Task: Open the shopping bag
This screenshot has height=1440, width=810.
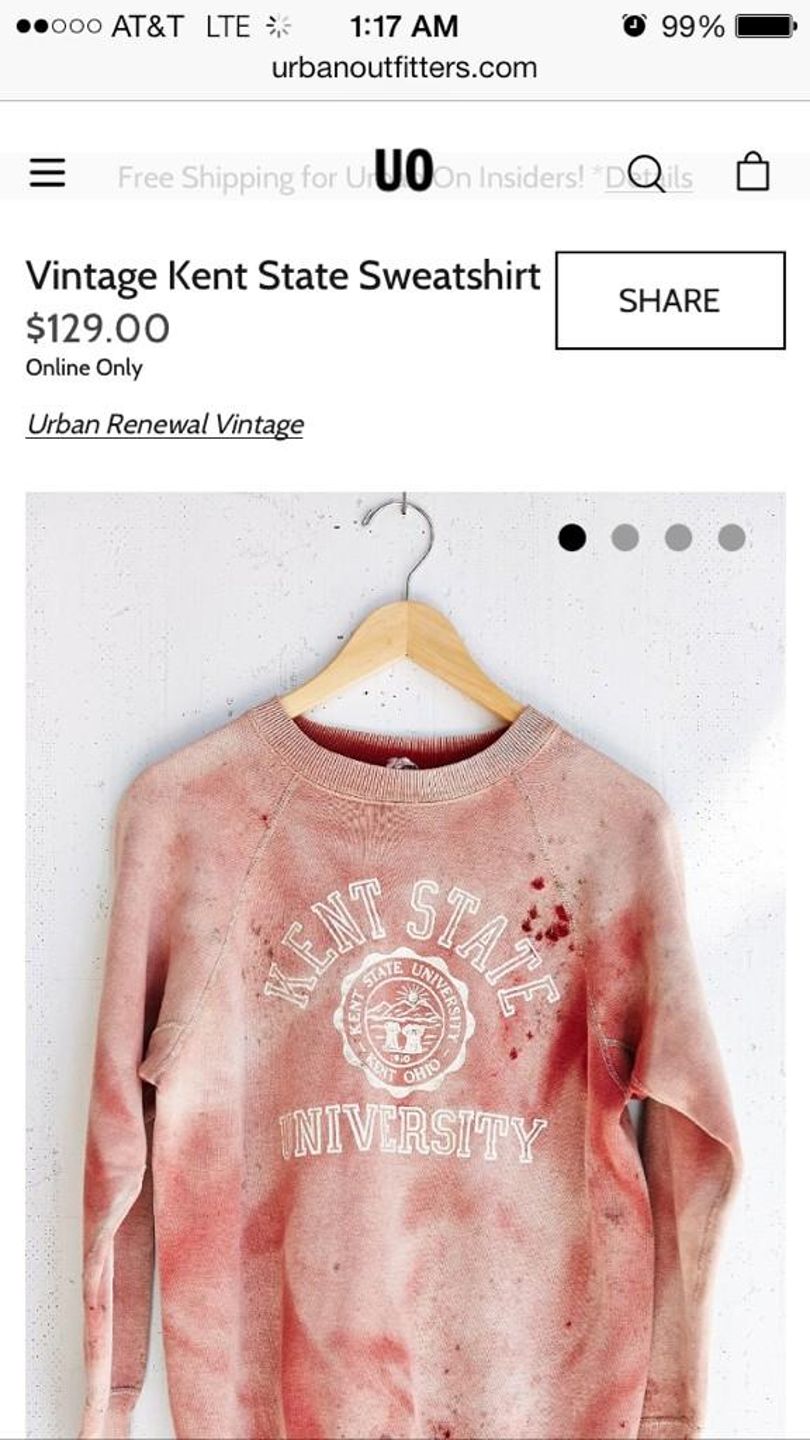Action: (753, 172)
